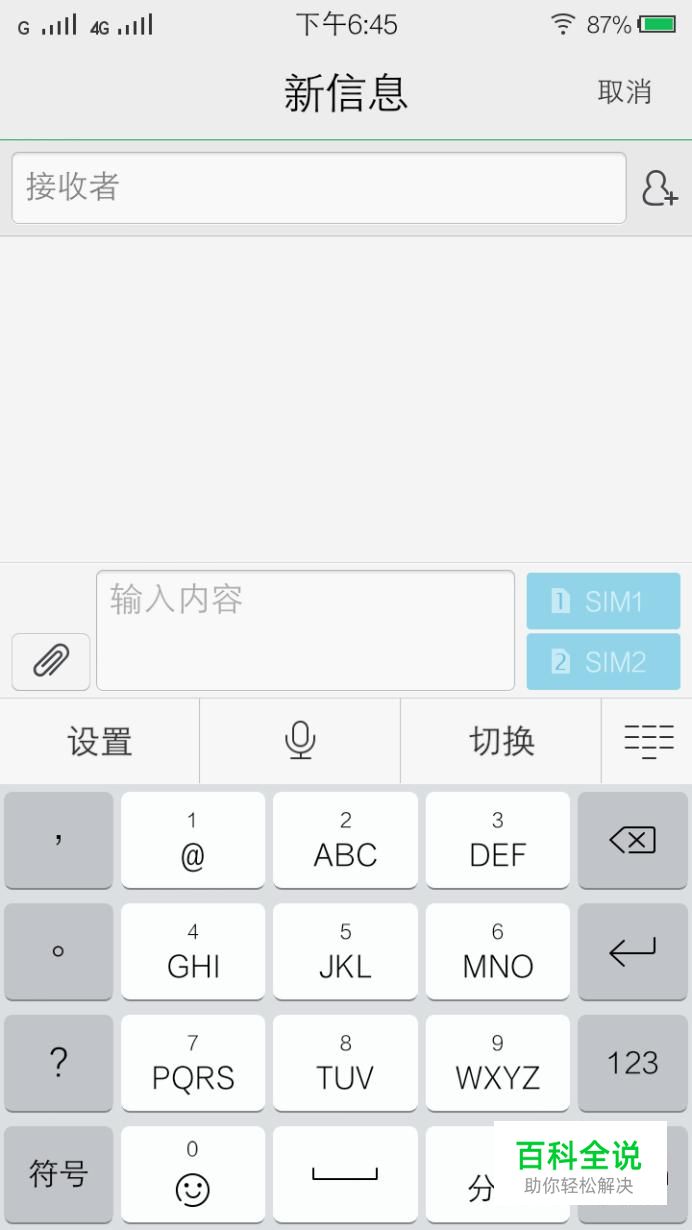Tap 切换 to switch input method
The image size is (692, 1230).
[501, 741]
